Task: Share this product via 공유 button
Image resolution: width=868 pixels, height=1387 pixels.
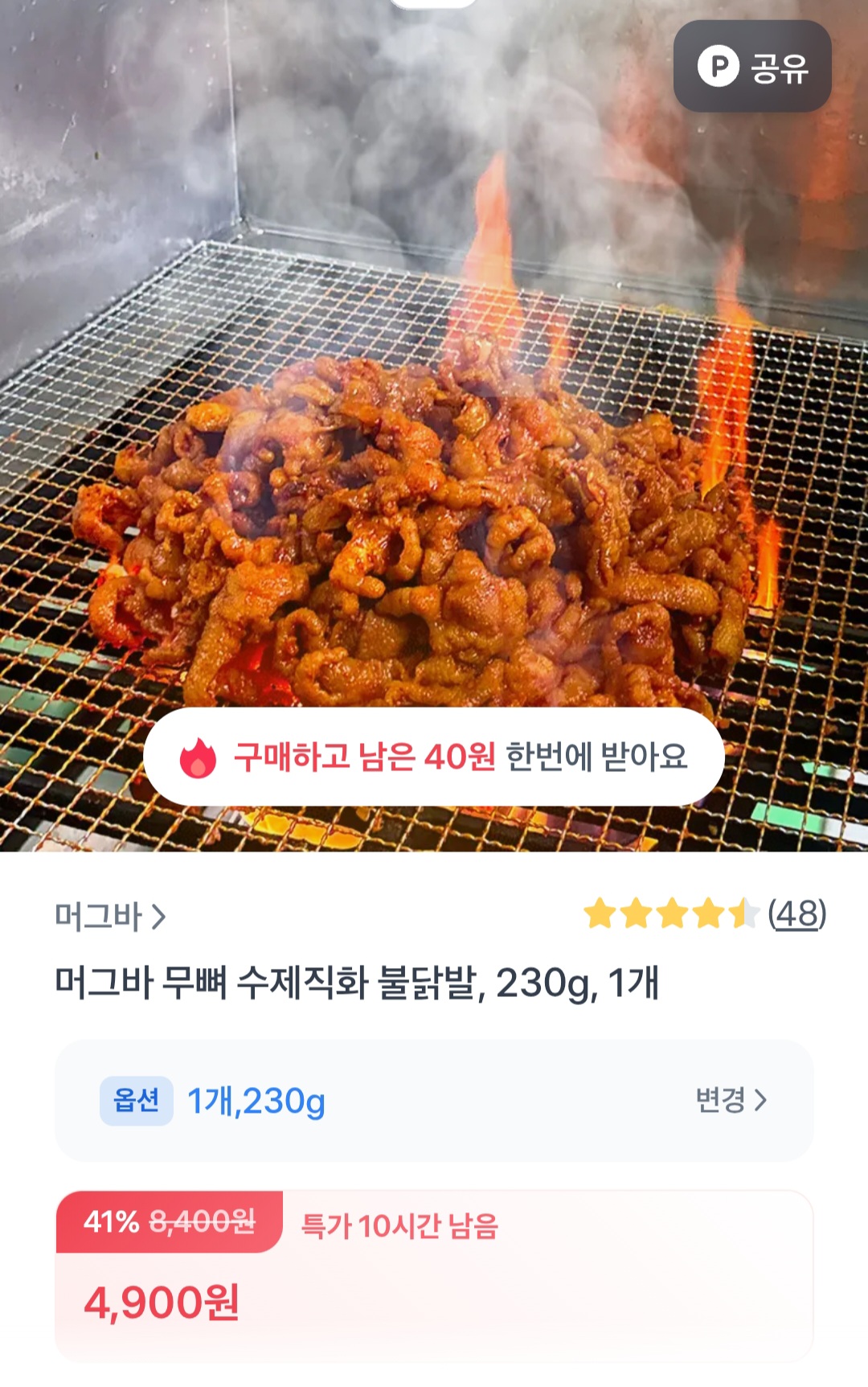Action: [x=752, y=67]
